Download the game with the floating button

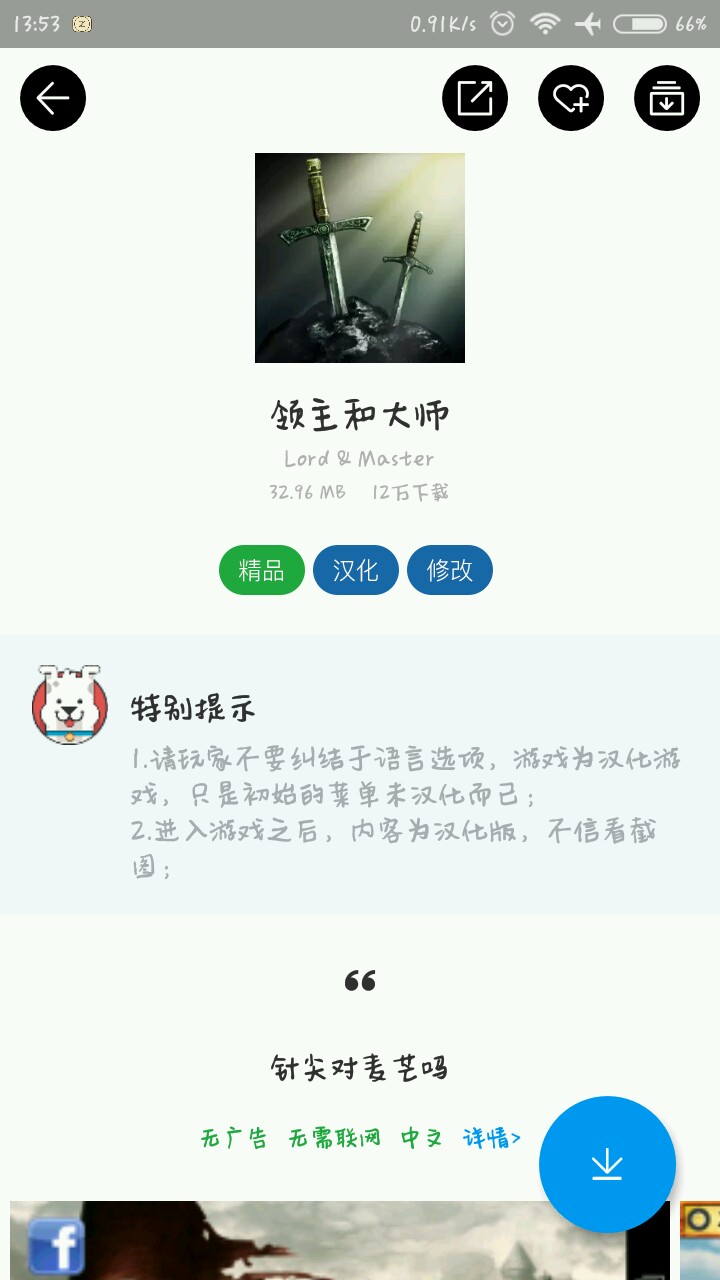point(607,1164)
